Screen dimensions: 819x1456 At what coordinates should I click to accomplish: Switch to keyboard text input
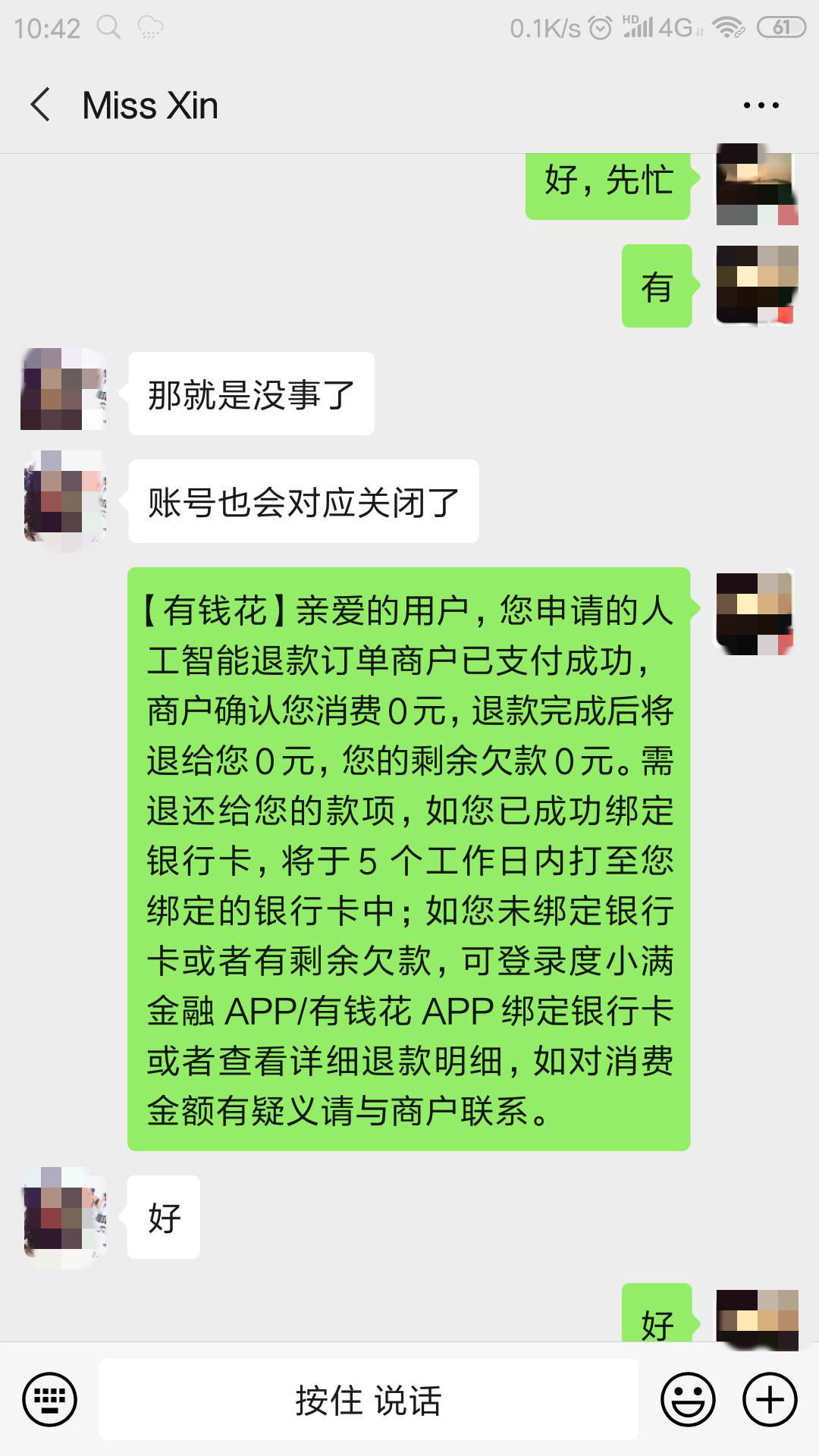[50, 1399]
